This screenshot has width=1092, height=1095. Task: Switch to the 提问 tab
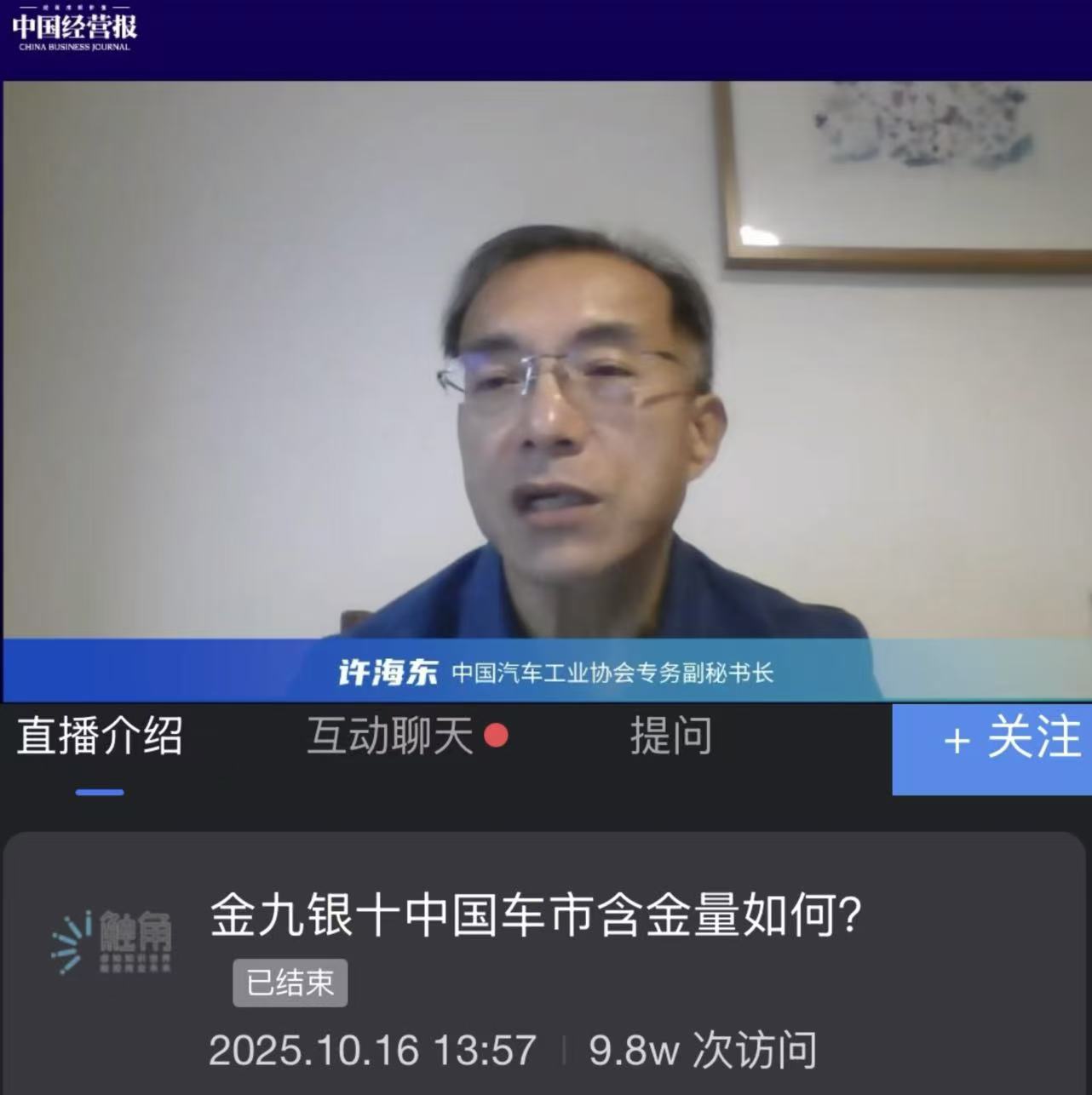coord(670,737)
